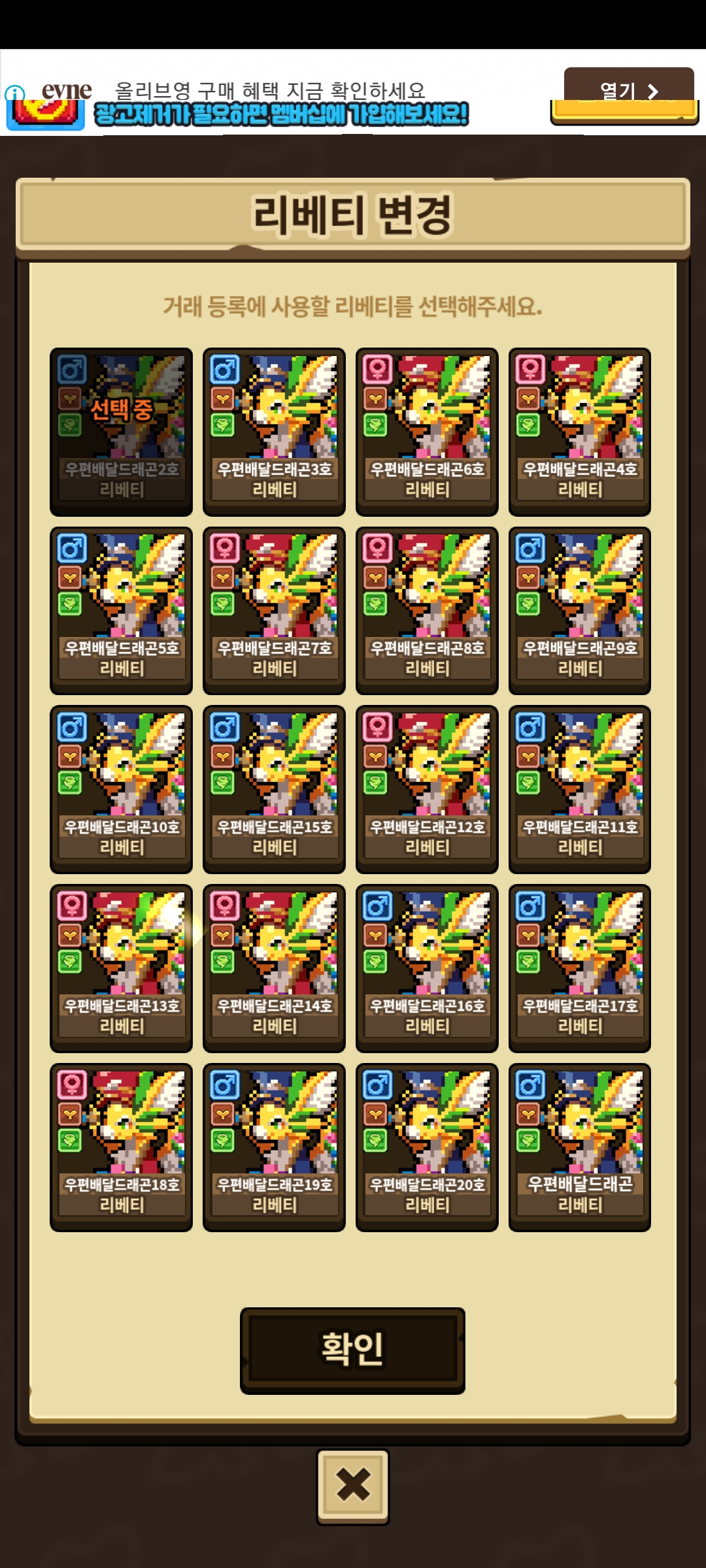Close the 리베티 변경 dialog with the X
This screenshot has width=706, height=1568.
[353, 1486]
